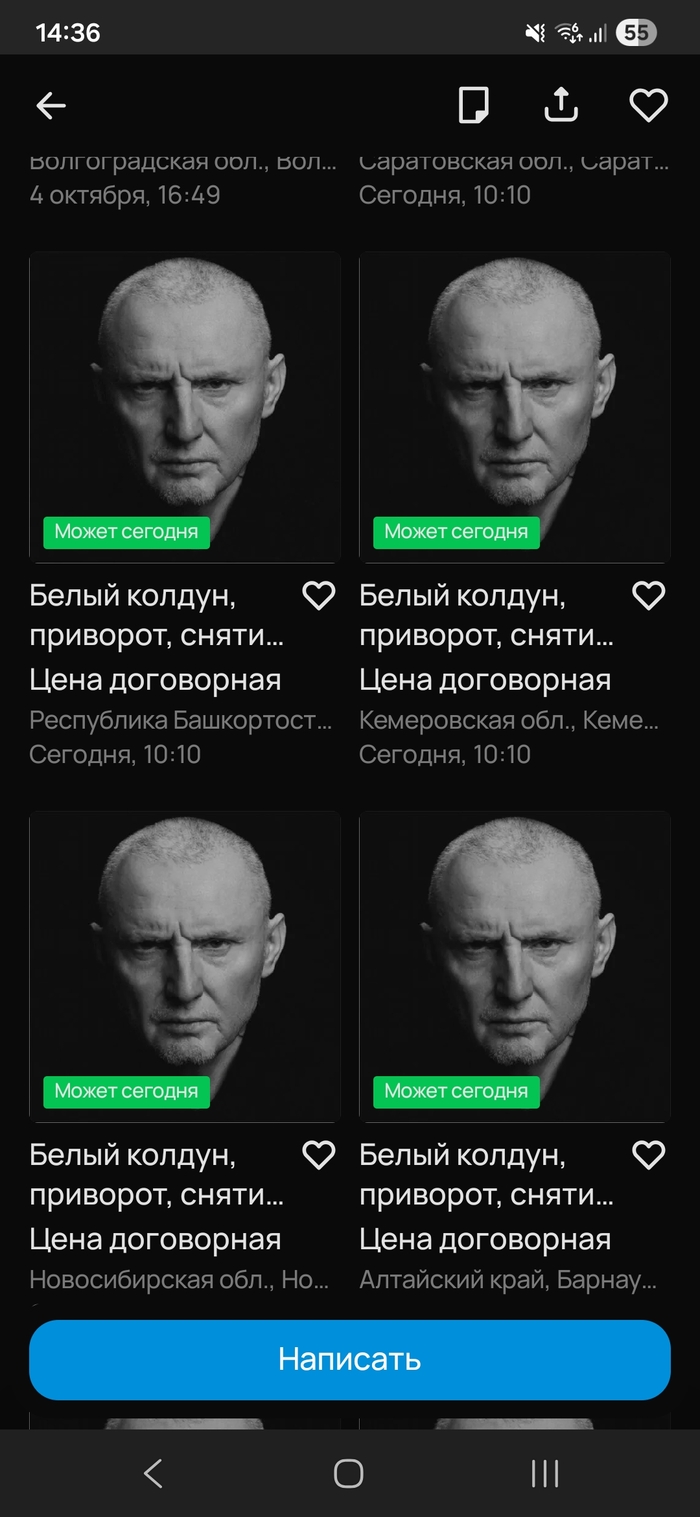Favorite the Новосибирская обл. listing
The image size is (700, 1517).
pos(319,1155)
